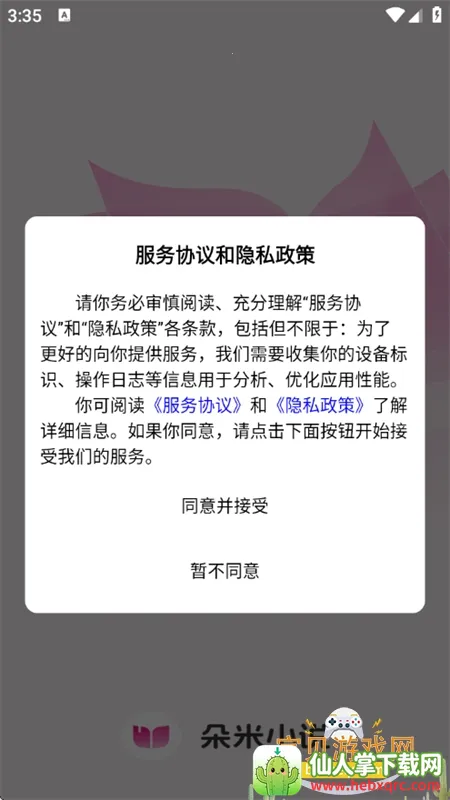450x800 pixels.
Task: Open the 《服务协议》 link
Action: tap(196, 405)
